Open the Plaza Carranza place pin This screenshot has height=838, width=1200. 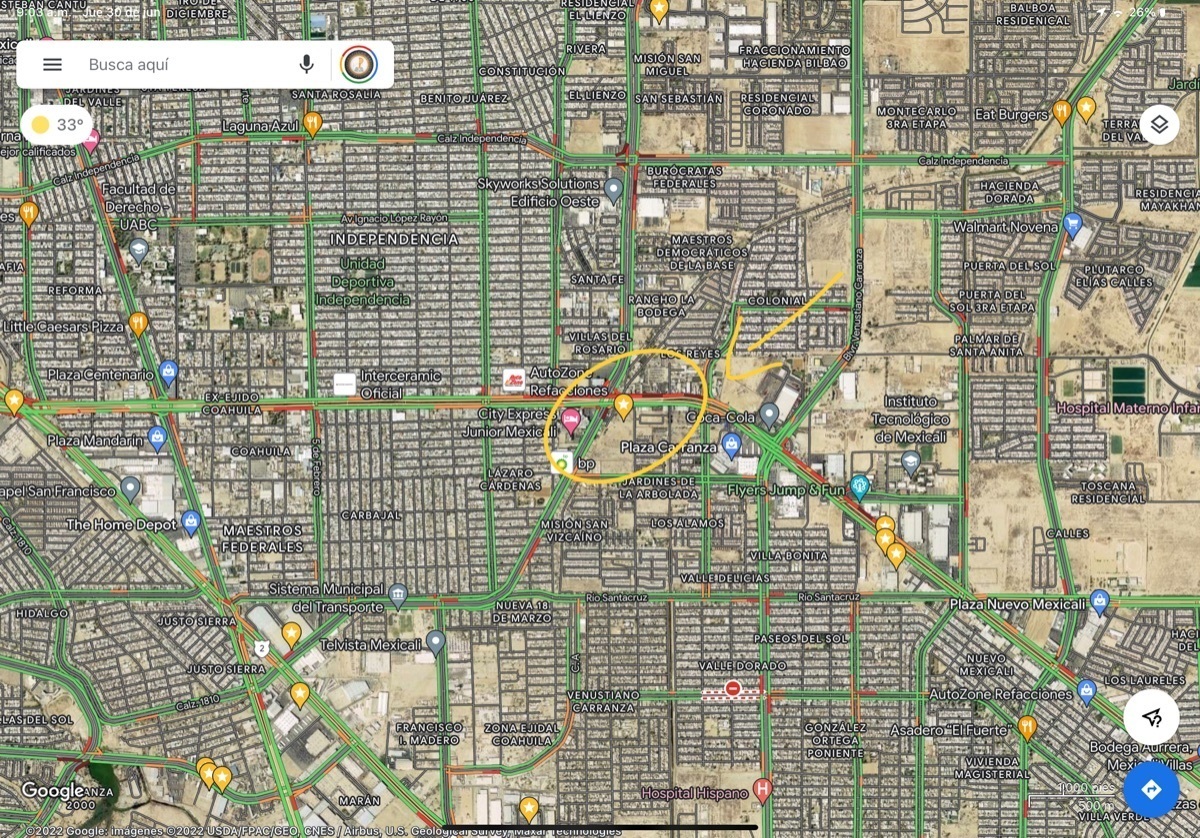732,444
